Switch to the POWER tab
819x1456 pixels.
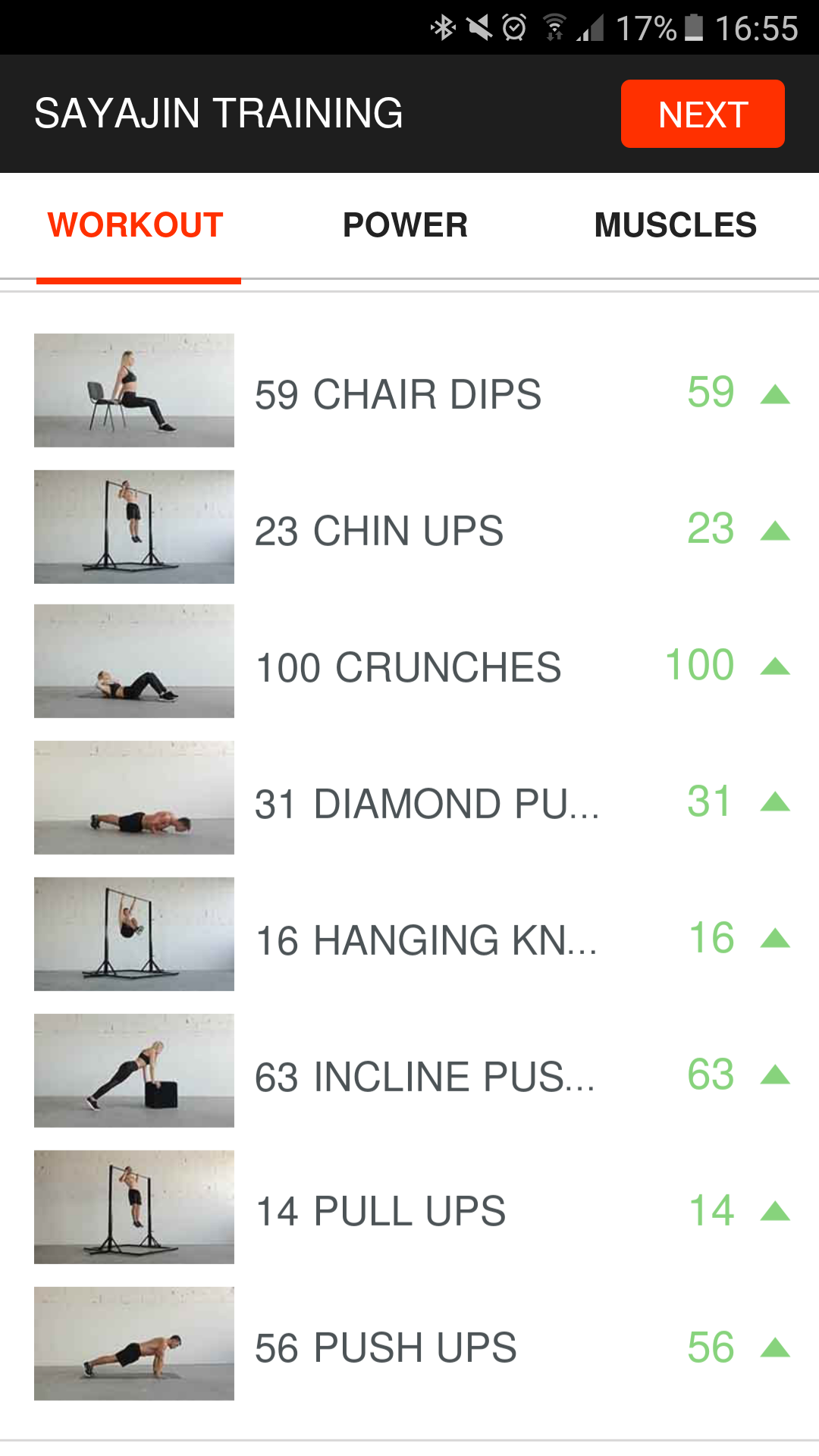(405, 225)
